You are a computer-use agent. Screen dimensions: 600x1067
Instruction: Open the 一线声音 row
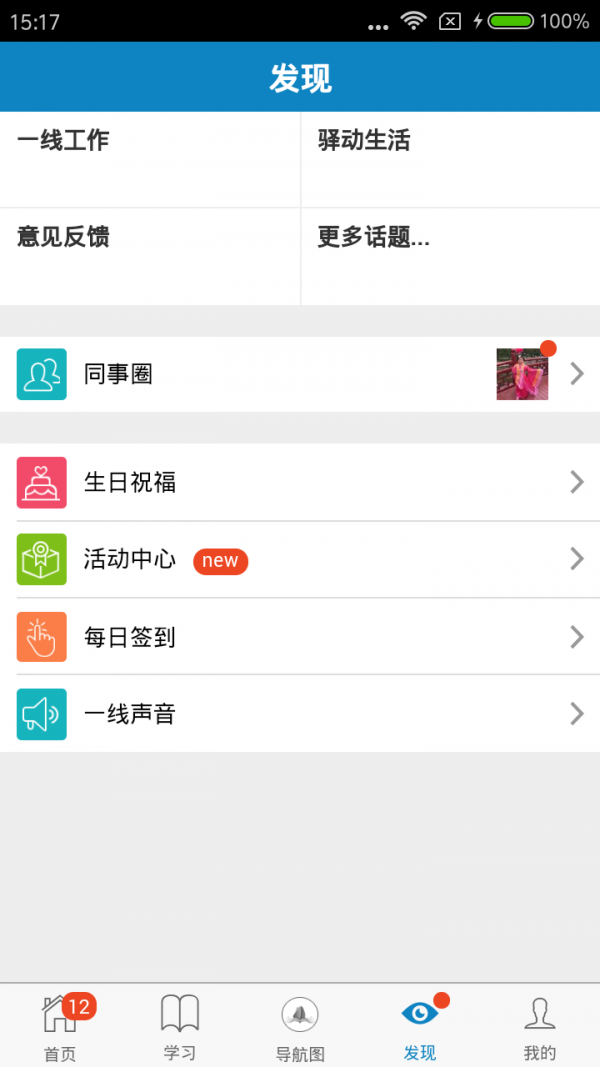tap(300, 714)
